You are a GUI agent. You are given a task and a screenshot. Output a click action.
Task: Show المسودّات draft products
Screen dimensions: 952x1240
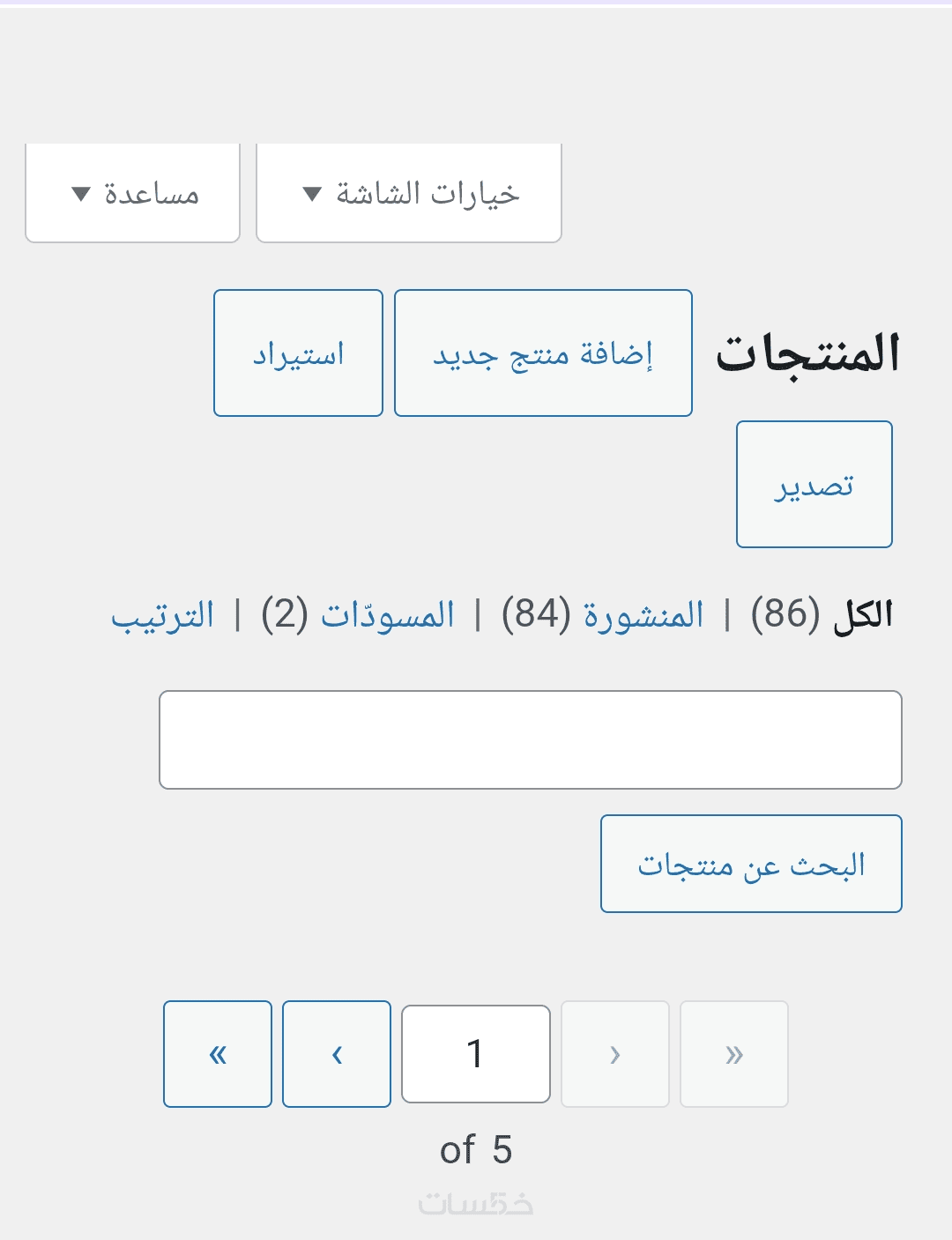pyautogui.click(x=387, y=614)
